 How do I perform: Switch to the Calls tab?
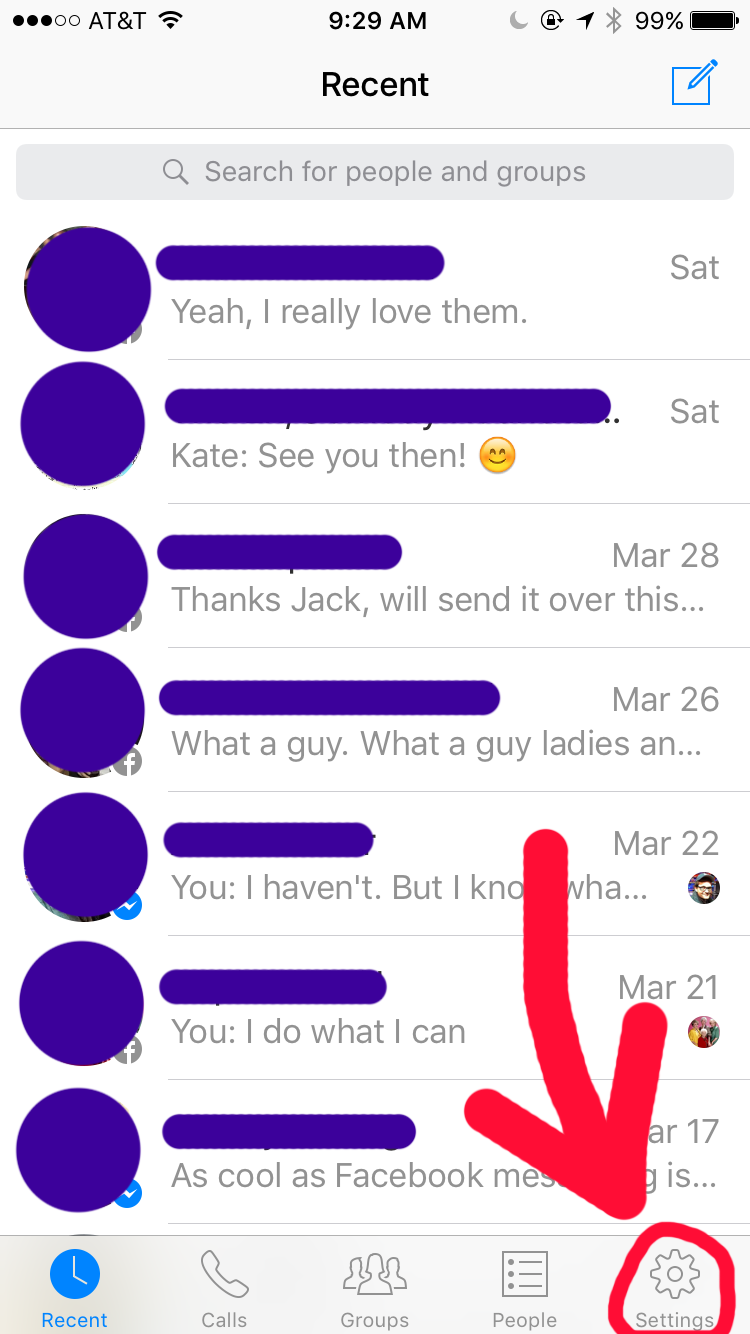(224, 1287)
